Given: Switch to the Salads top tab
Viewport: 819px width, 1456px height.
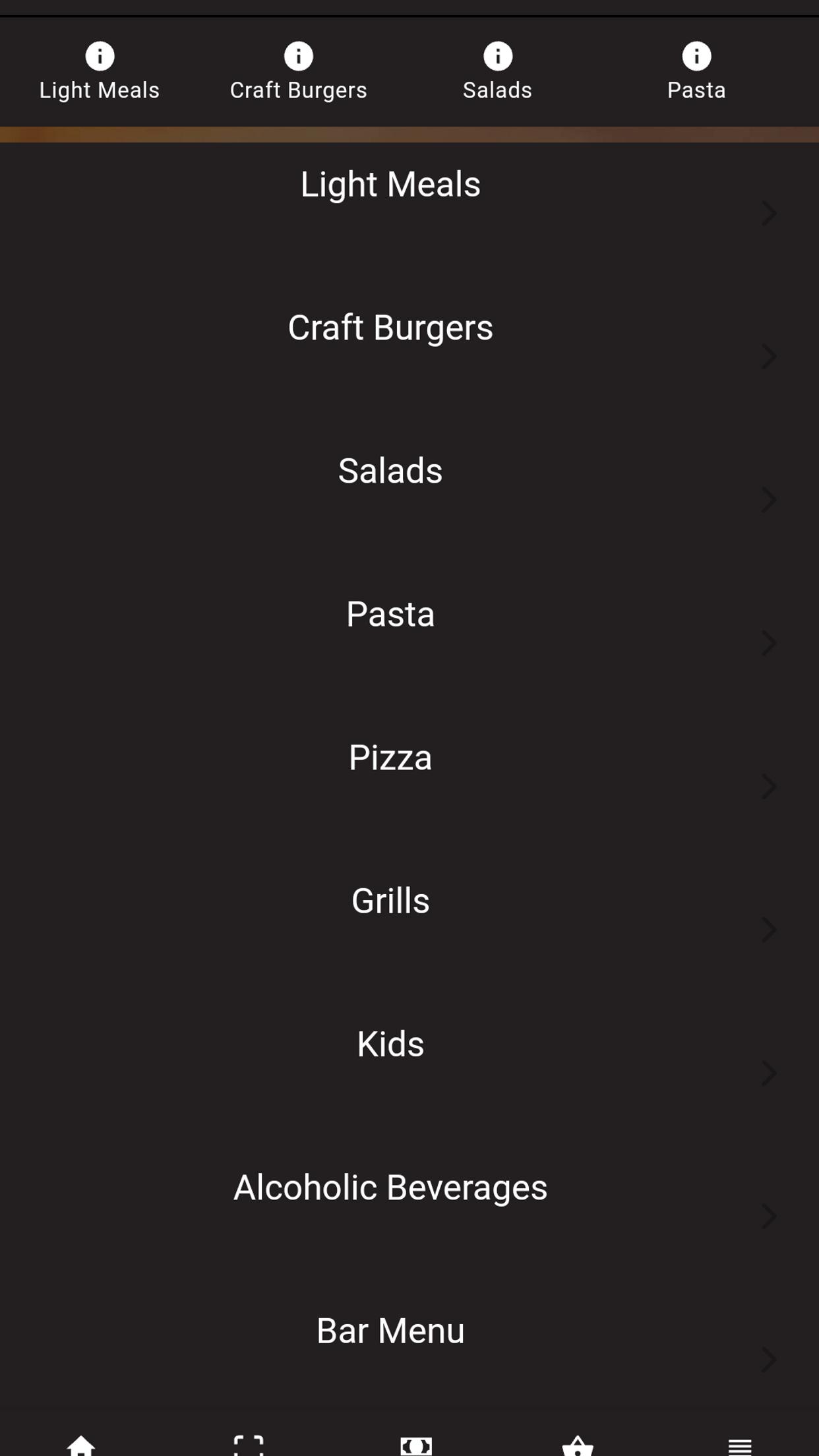Looking at the screenshot, I should (498, 72).
